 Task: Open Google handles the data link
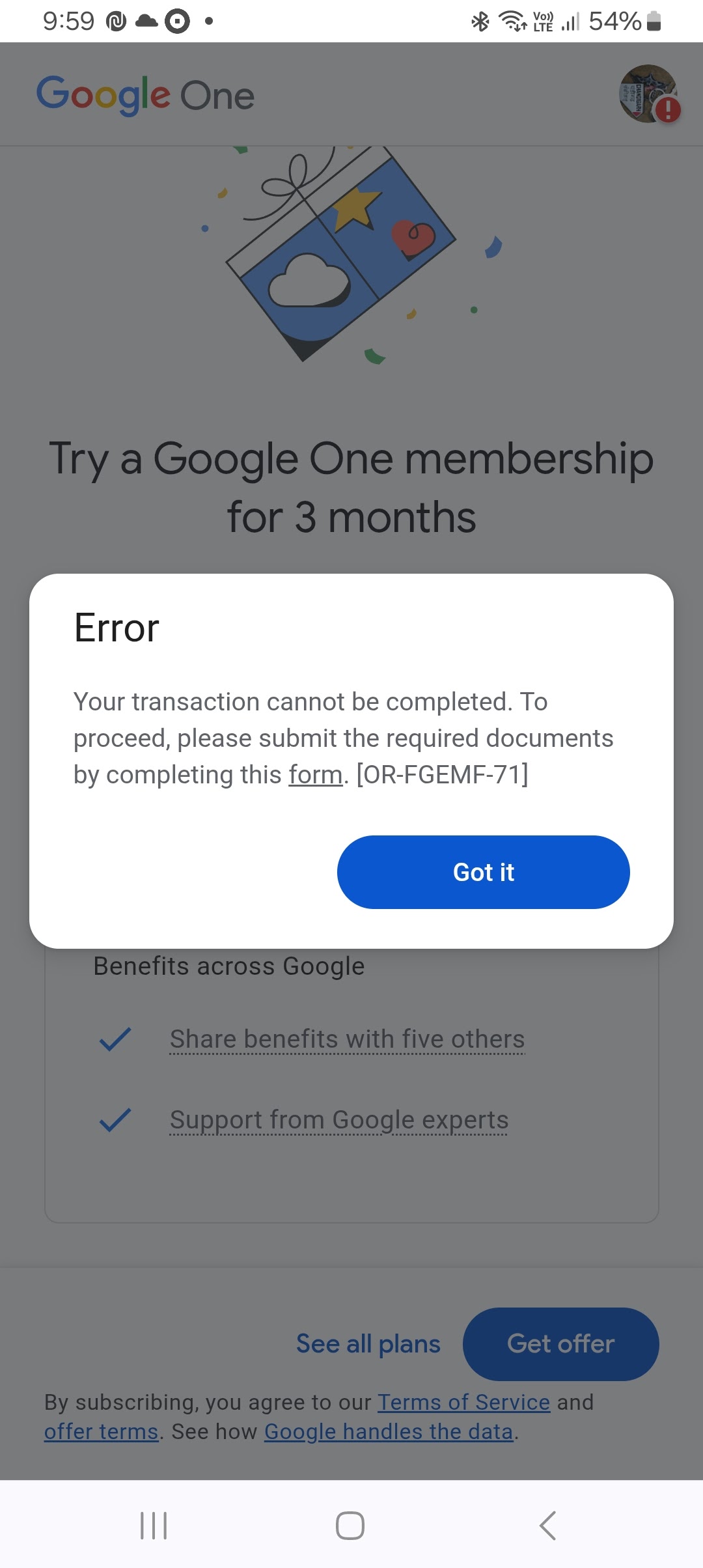(389, 1432)
